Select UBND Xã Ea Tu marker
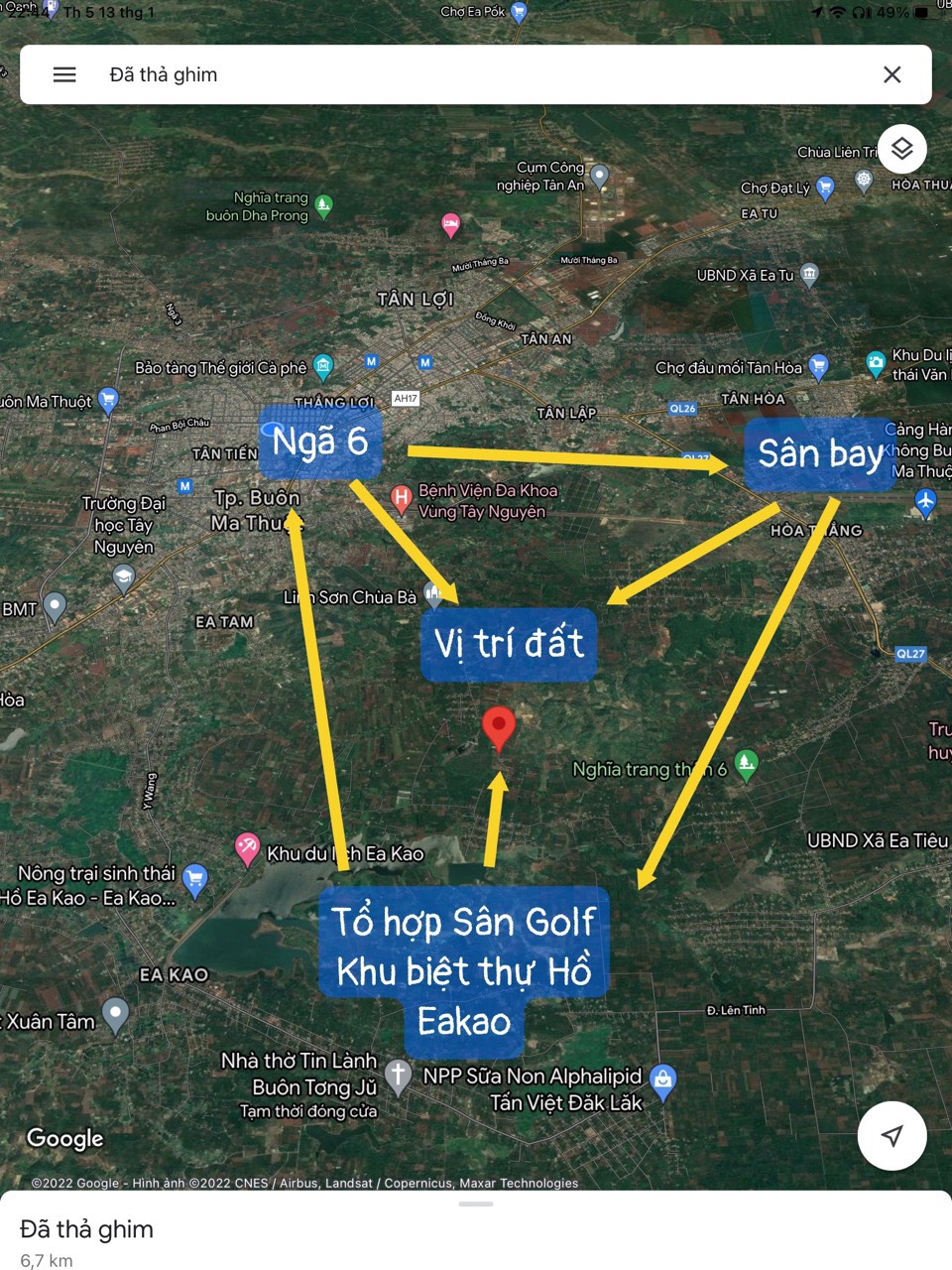Image resolution: width=952 pixels, height=1270 pixels. (809, 274)
